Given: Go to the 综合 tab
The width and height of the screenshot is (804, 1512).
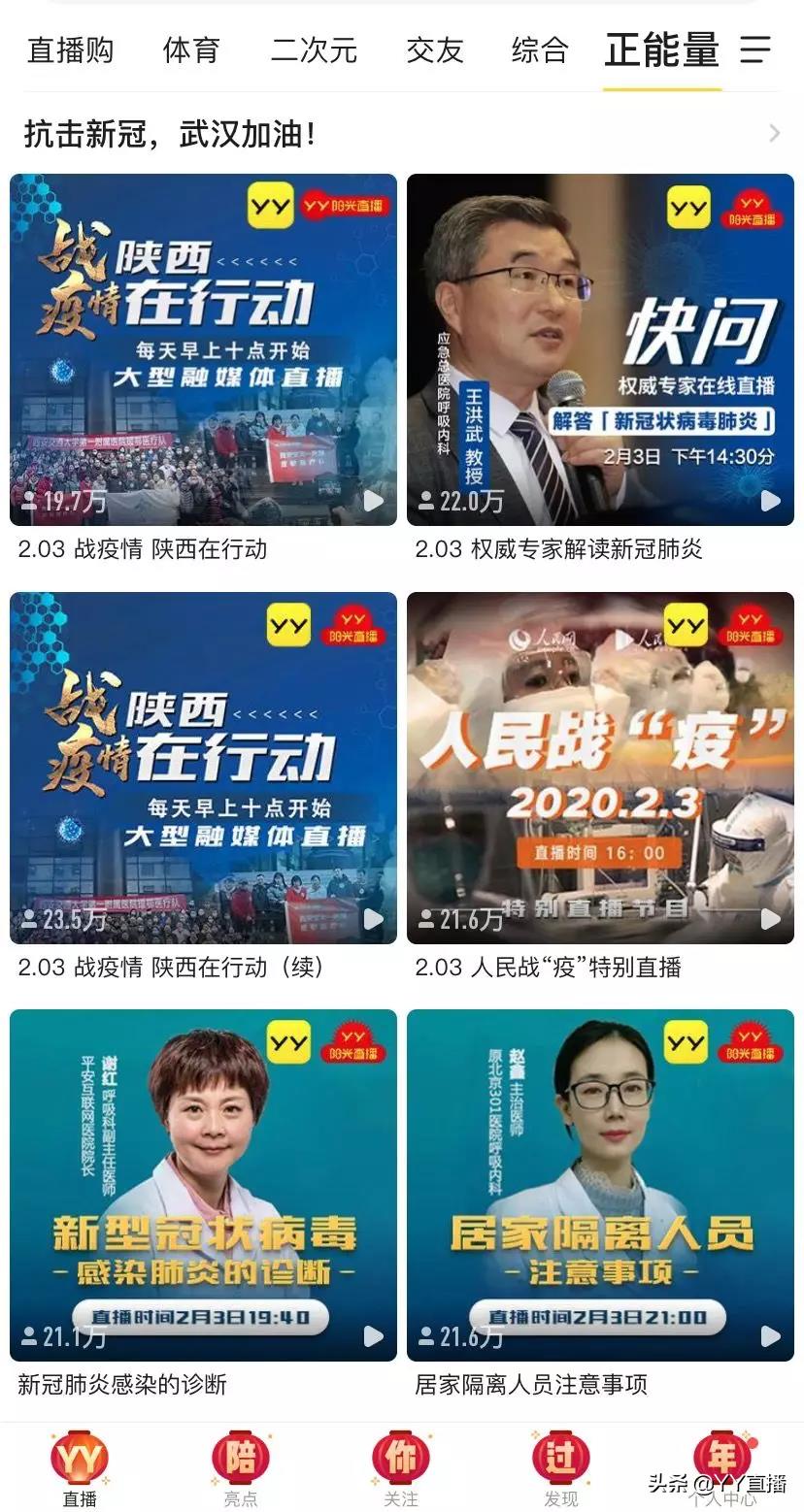Looking at the screenshot, I should [539, 50].
